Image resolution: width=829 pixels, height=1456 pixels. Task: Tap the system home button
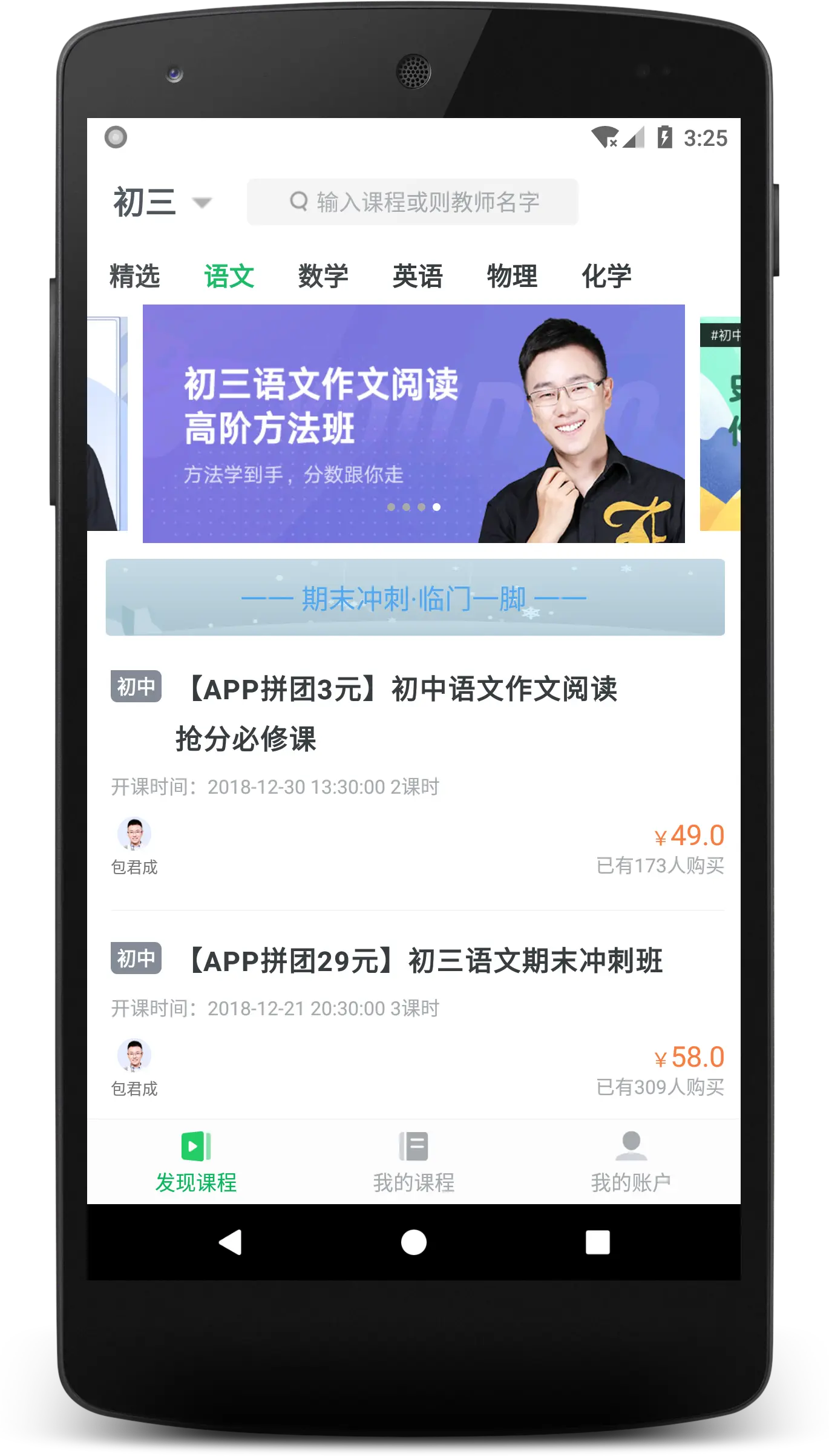point(414,1242)
